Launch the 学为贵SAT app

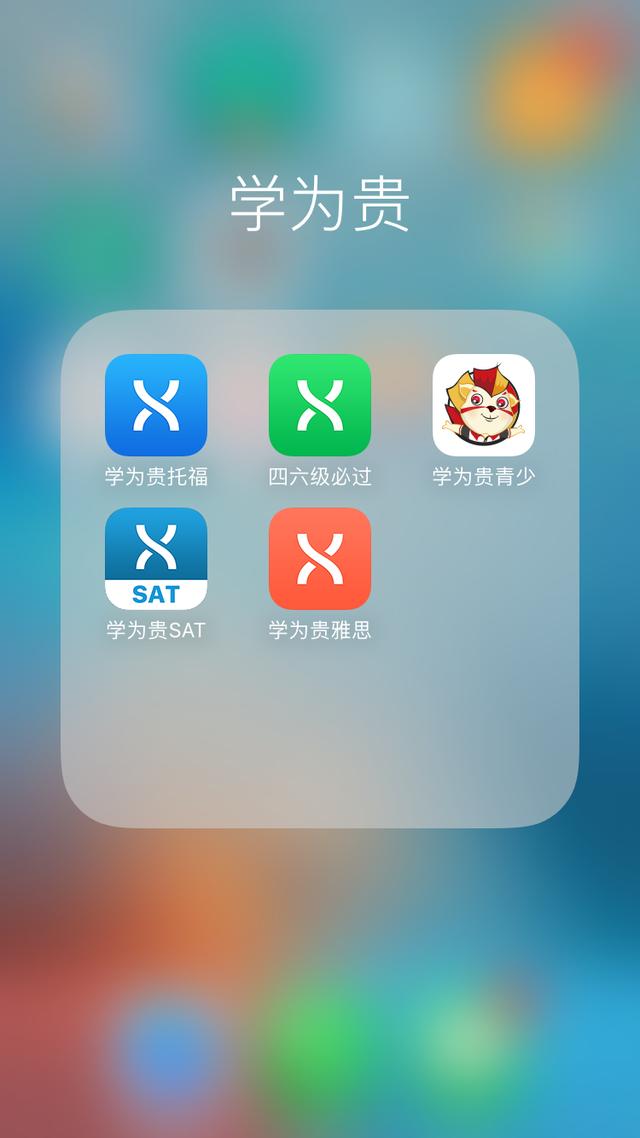coord(156,558)
